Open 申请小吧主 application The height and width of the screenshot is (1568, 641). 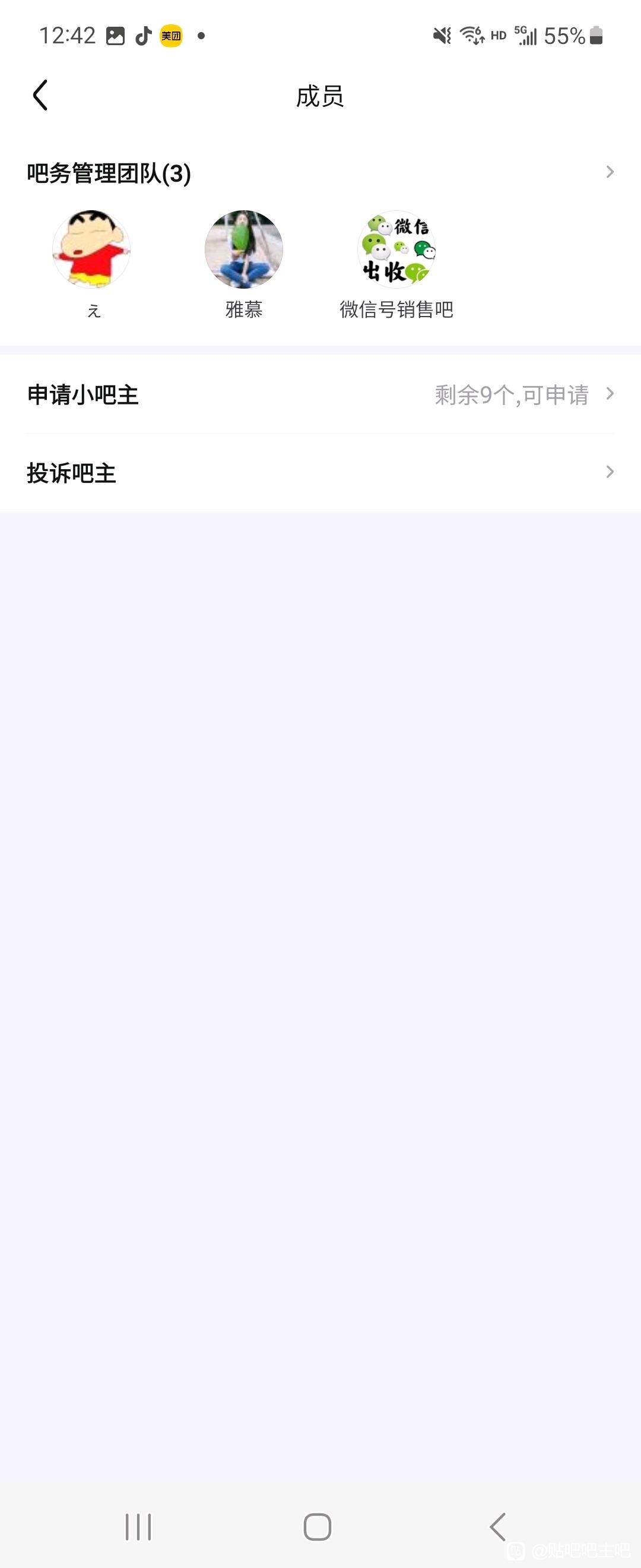coord(320,395)
